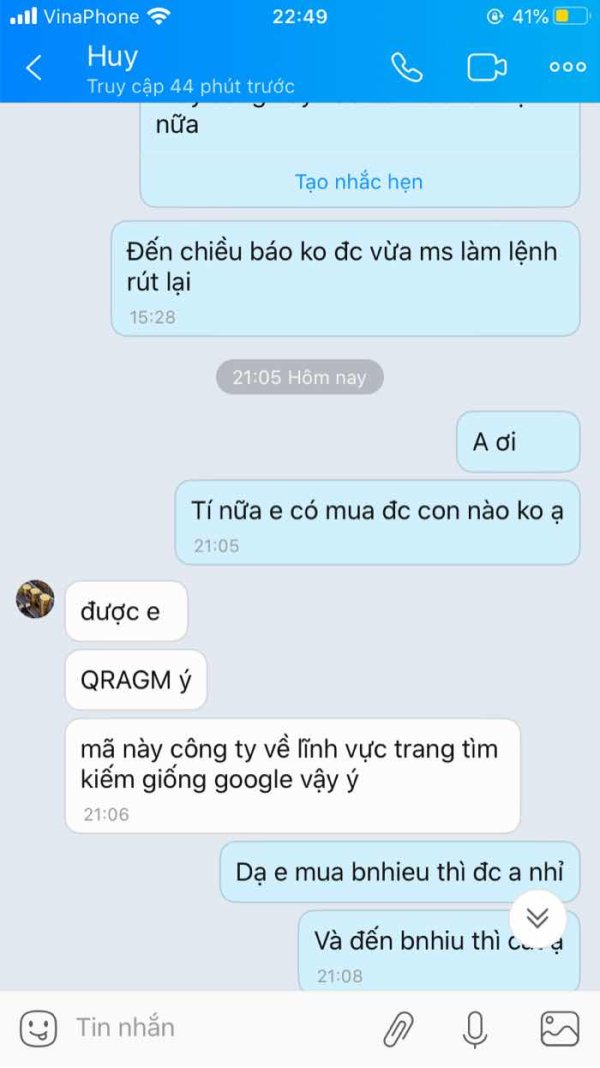Open the three-dot options menu

(x=567, y=67)
